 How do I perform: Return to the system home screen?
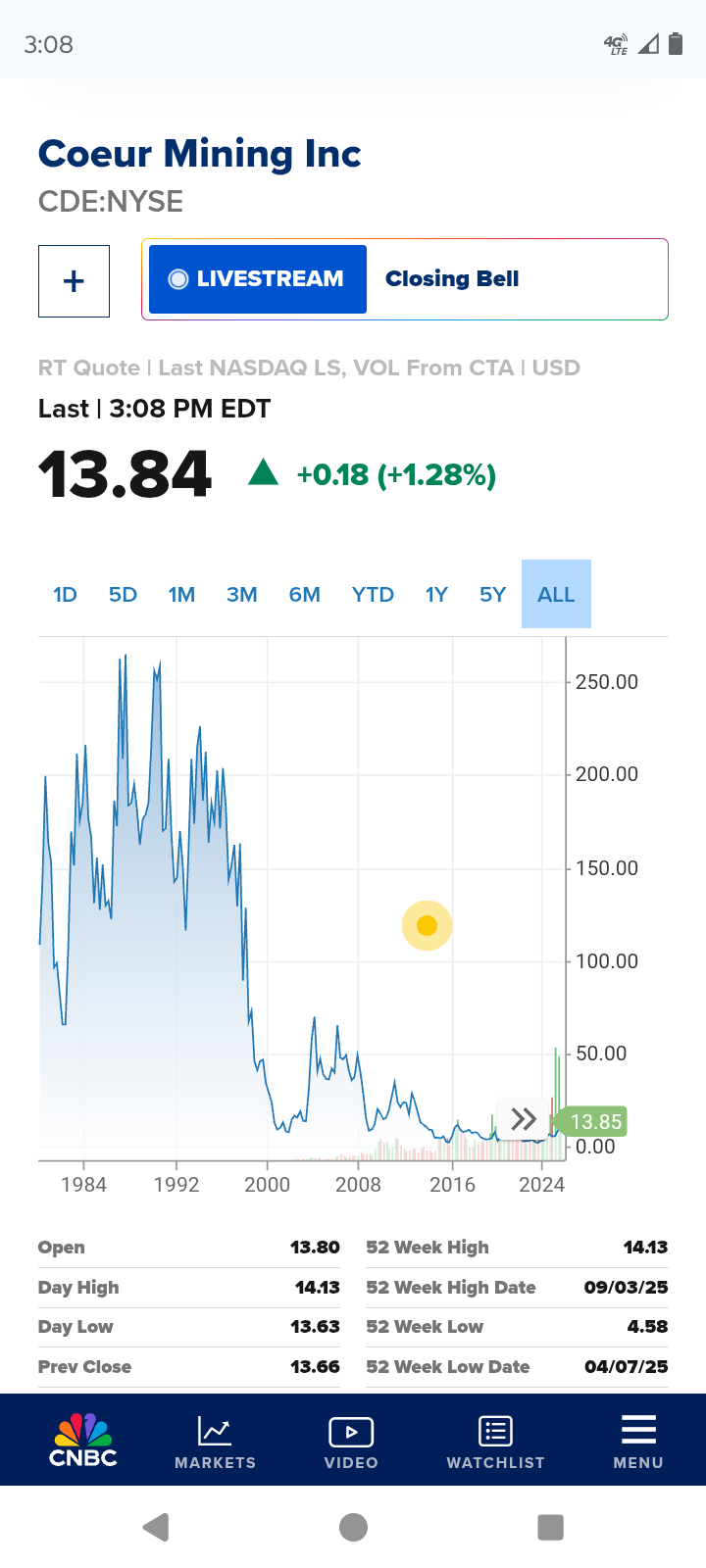353,1527
